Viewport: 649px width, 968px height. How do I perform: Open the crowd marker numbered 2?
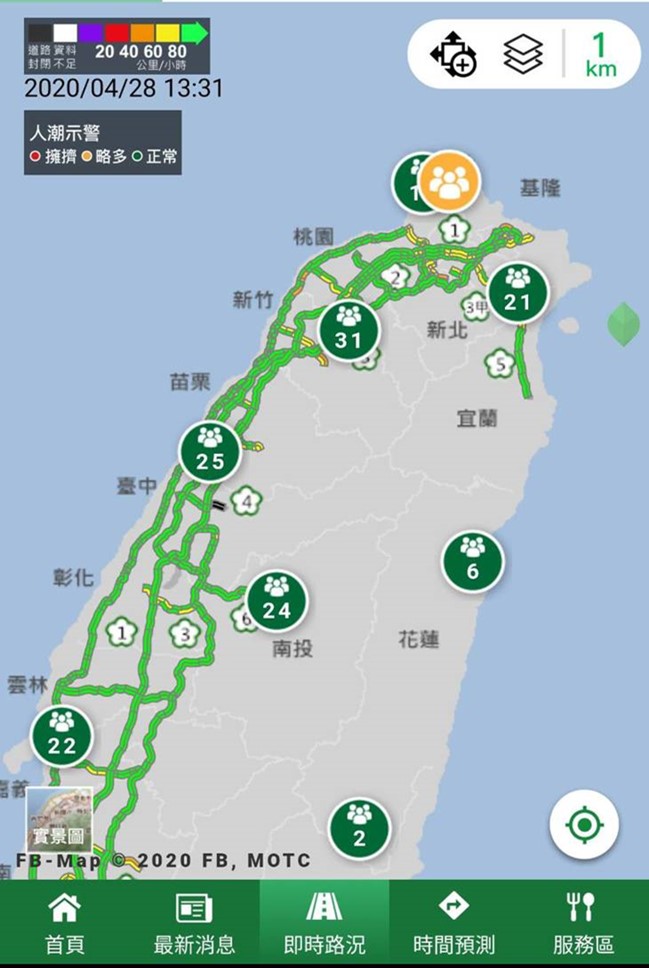point(359,828)
